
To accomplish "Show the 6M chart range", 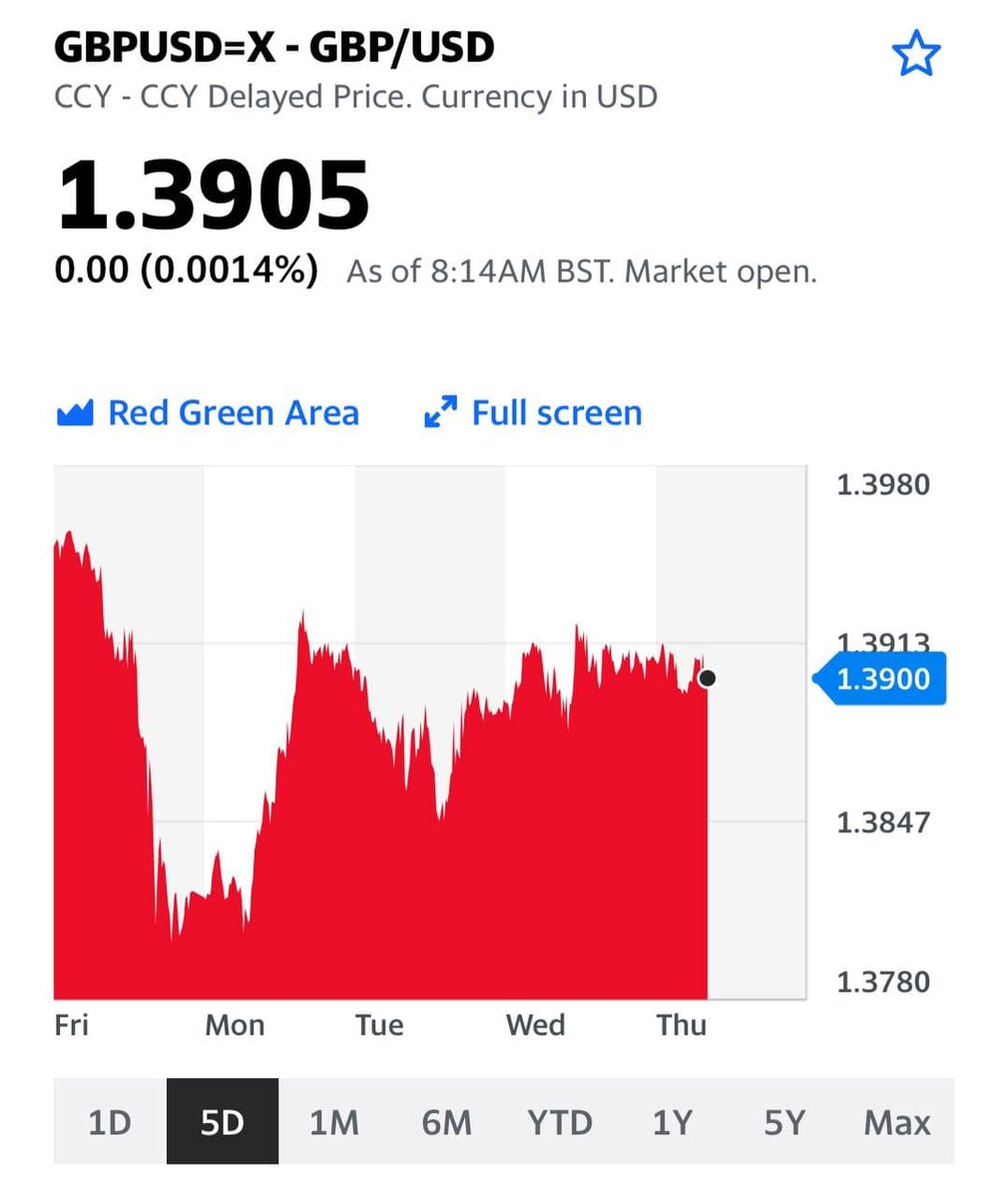I will 446,1122.
